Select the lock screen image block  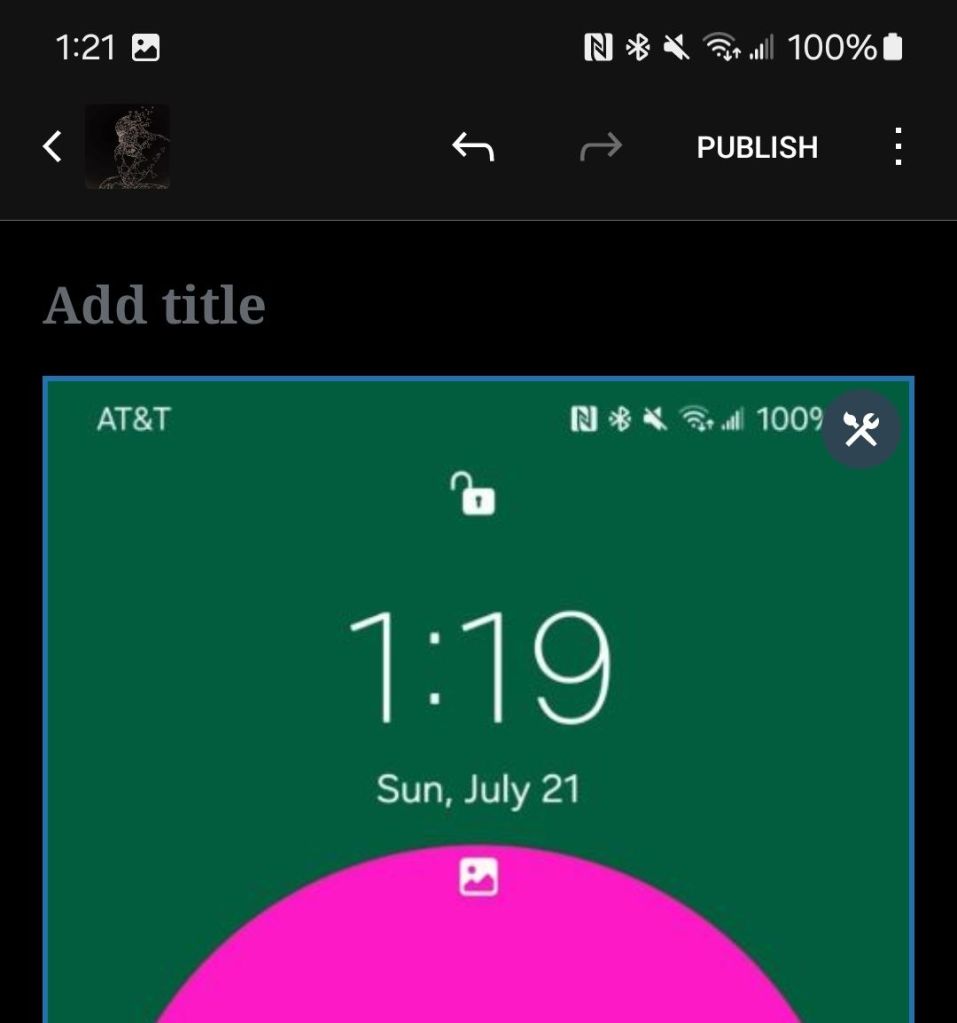pyautogui.click(x=478, y=700)
